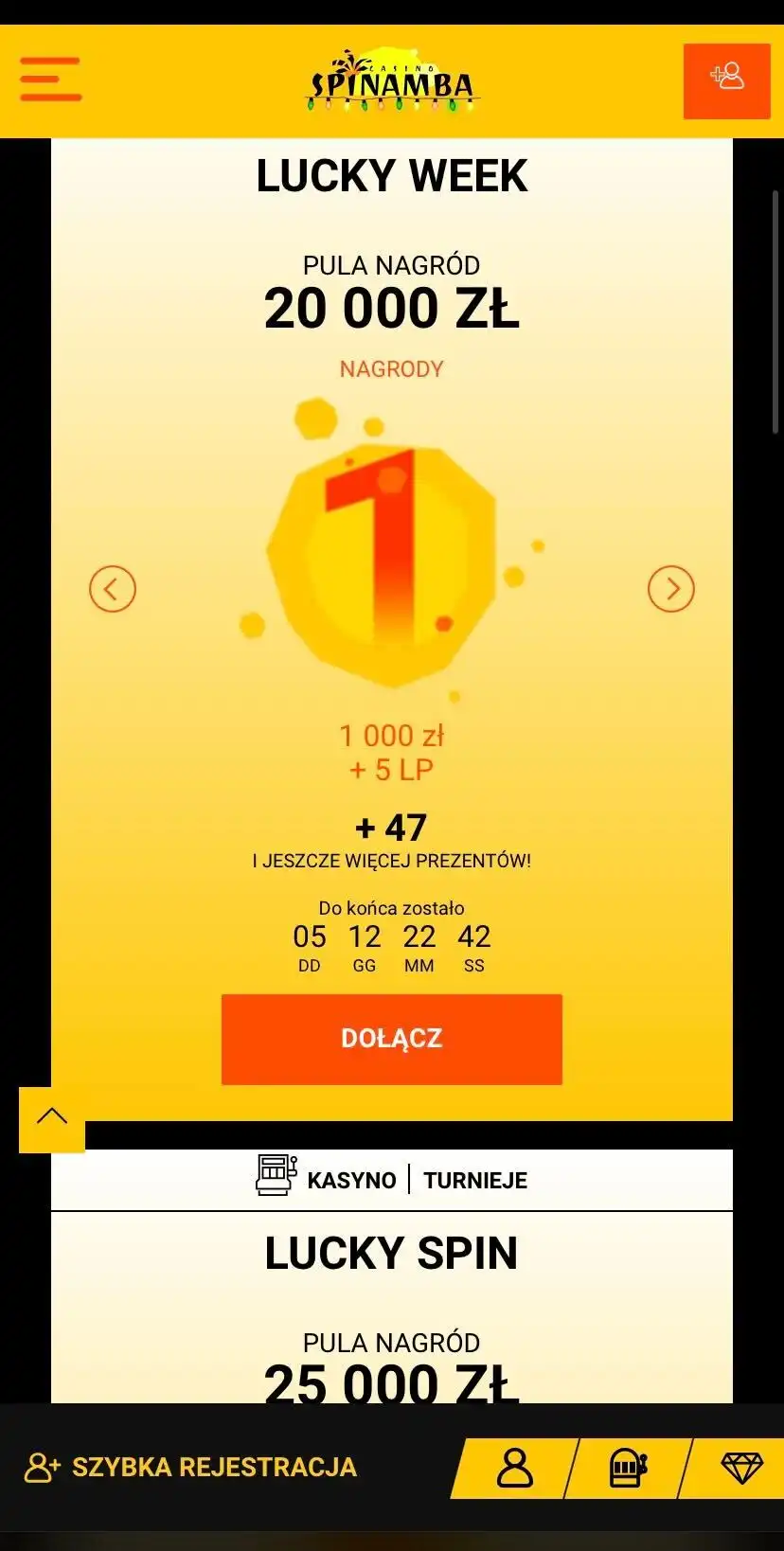Jump back to top with arrow button
Image resolution: width=784 pixels, height=1551 pixels.
(x=52, y=1118)
